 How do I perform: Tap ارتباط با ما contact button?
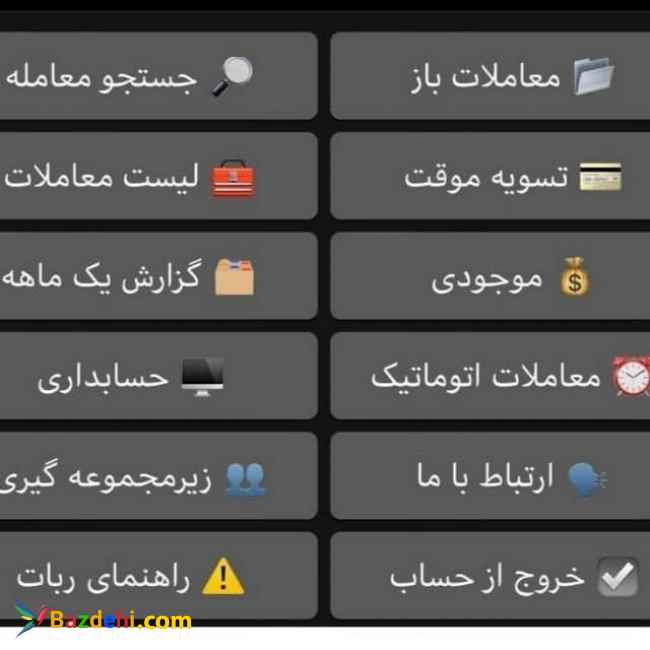coord(490,477)
